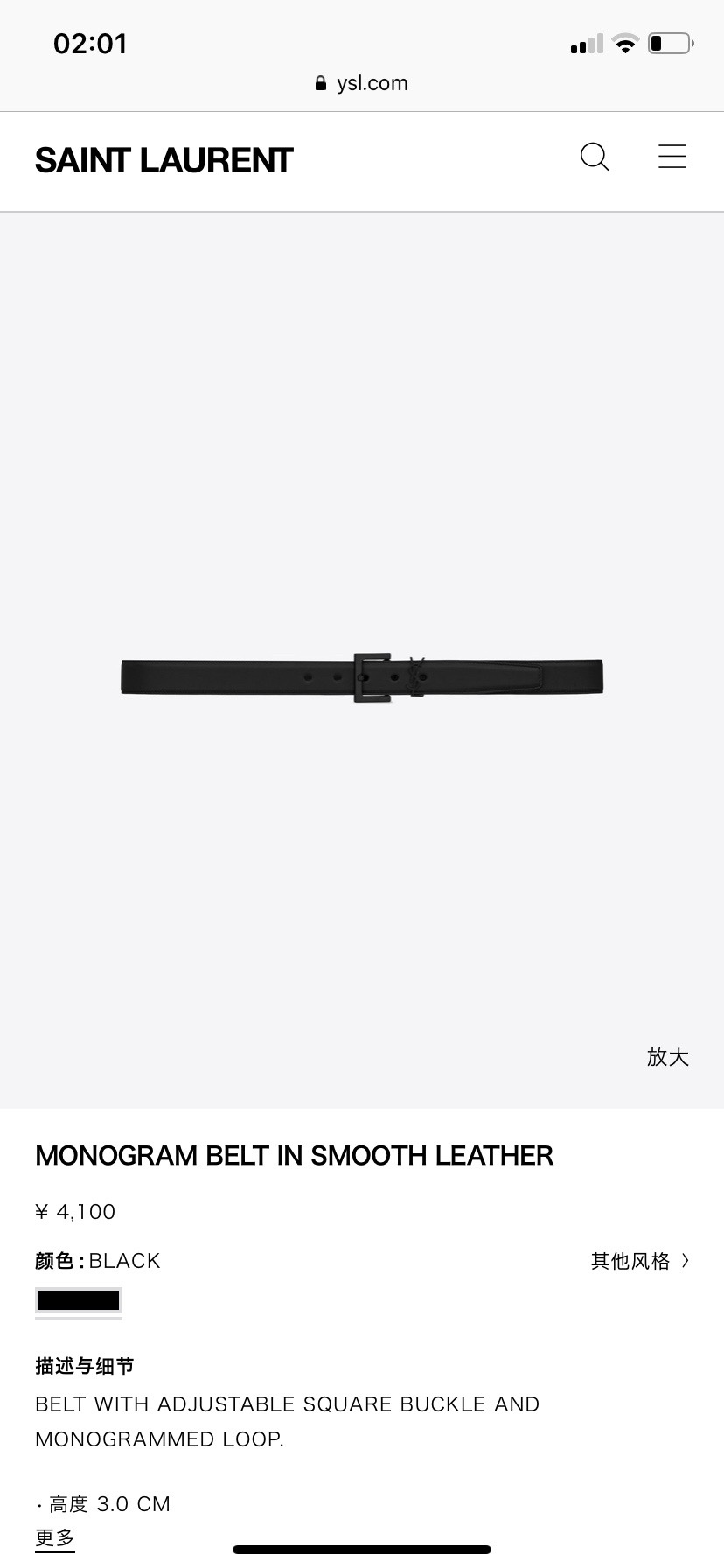Open the belt product image
Viewport: 724px width, 1568px height.
[x=362, y=677]
